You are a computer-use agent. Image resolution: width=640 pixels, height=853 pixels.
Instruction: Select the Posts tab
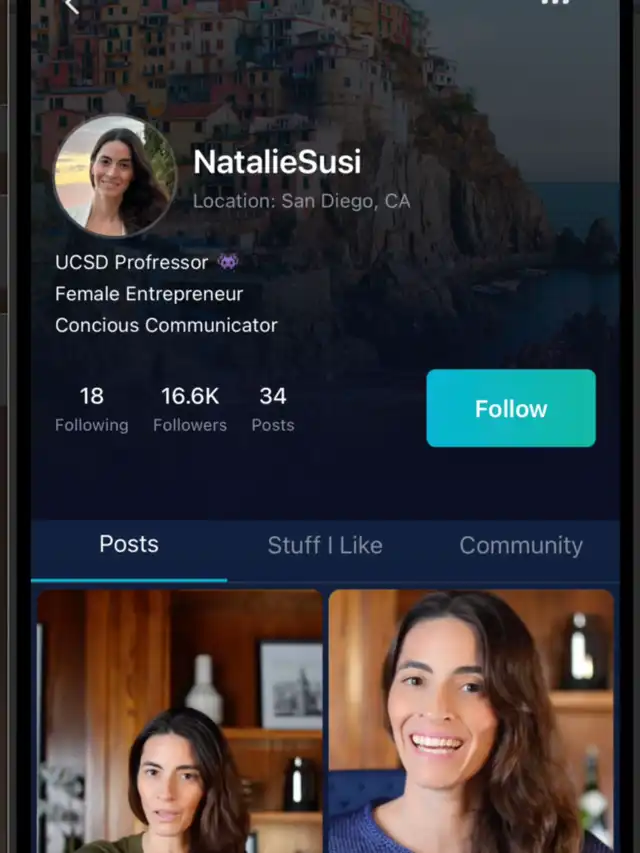[x=129, y=544]
